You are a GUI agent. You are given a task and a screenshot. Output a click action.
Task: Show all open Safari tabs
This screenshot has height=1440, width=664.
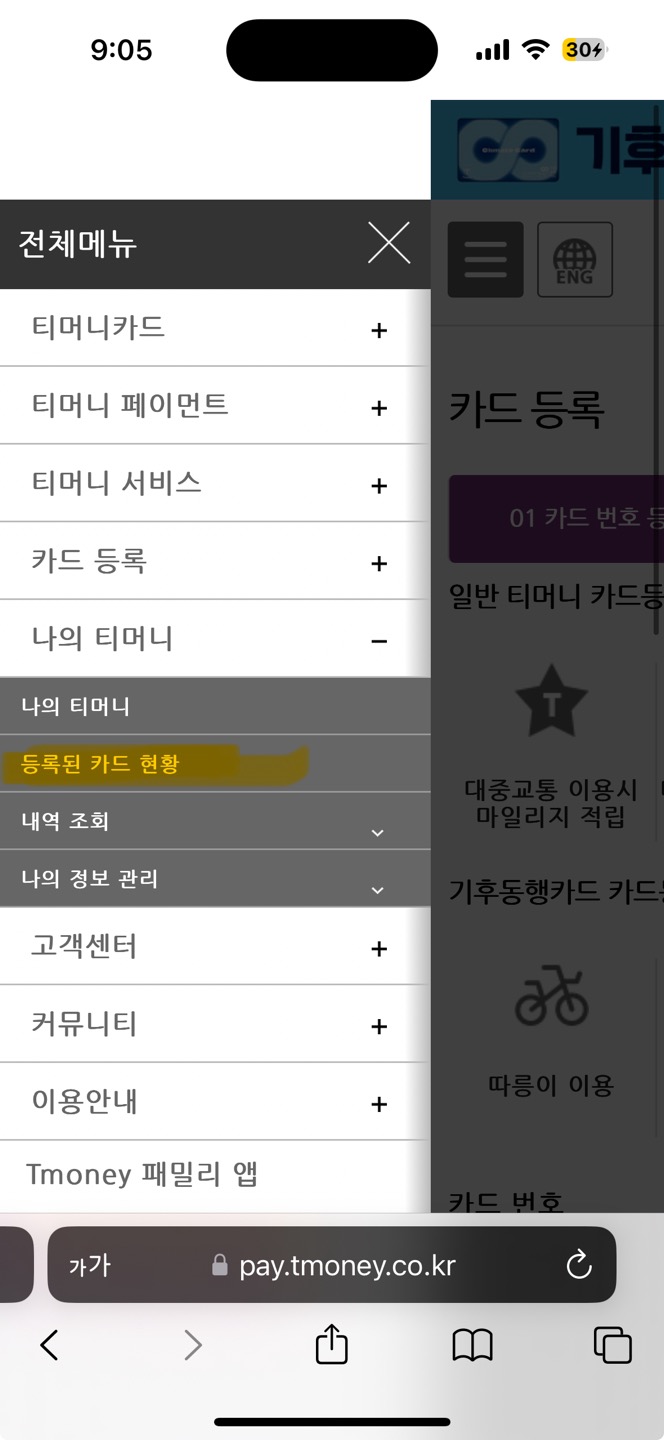click(612, 1345)
